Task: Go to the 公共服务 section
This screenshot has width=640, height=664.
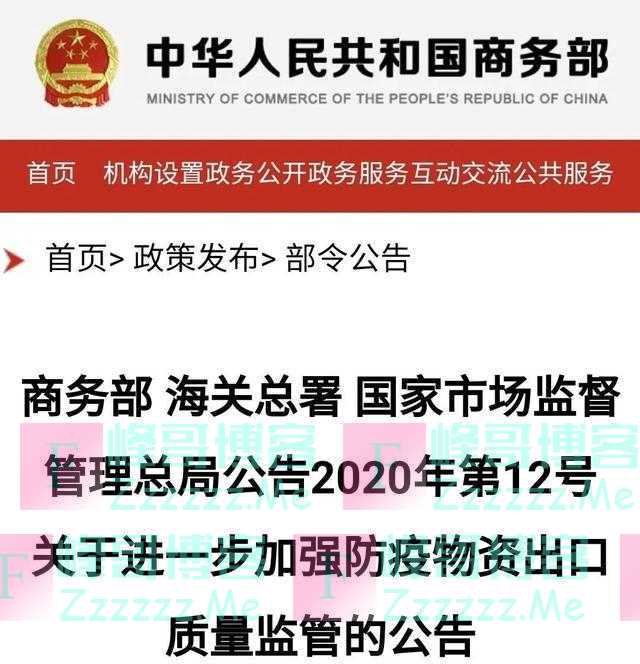Action: pyautogui.click(x=562, y=175)
